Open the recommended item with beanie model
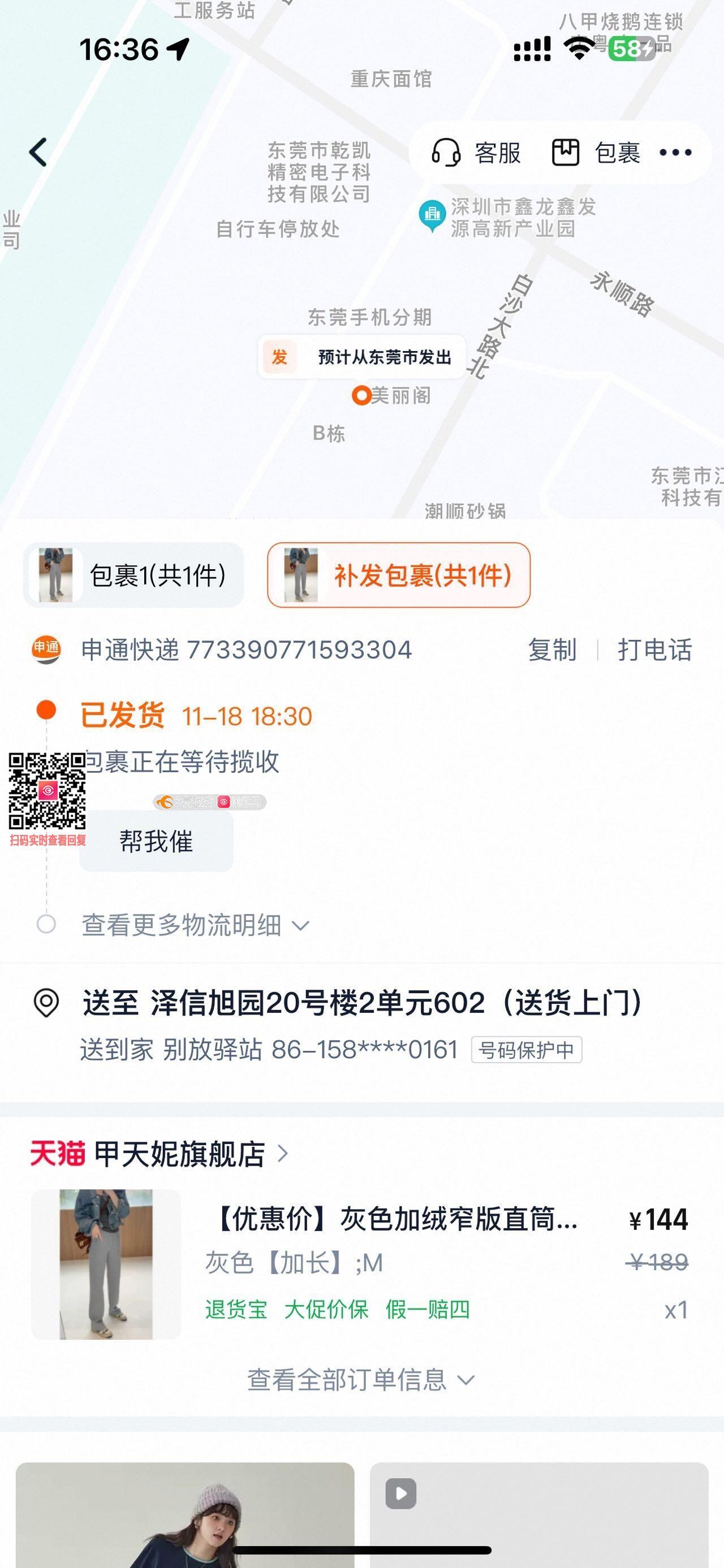Viewport: 724px width, 1568px height. click(185, 1514)
